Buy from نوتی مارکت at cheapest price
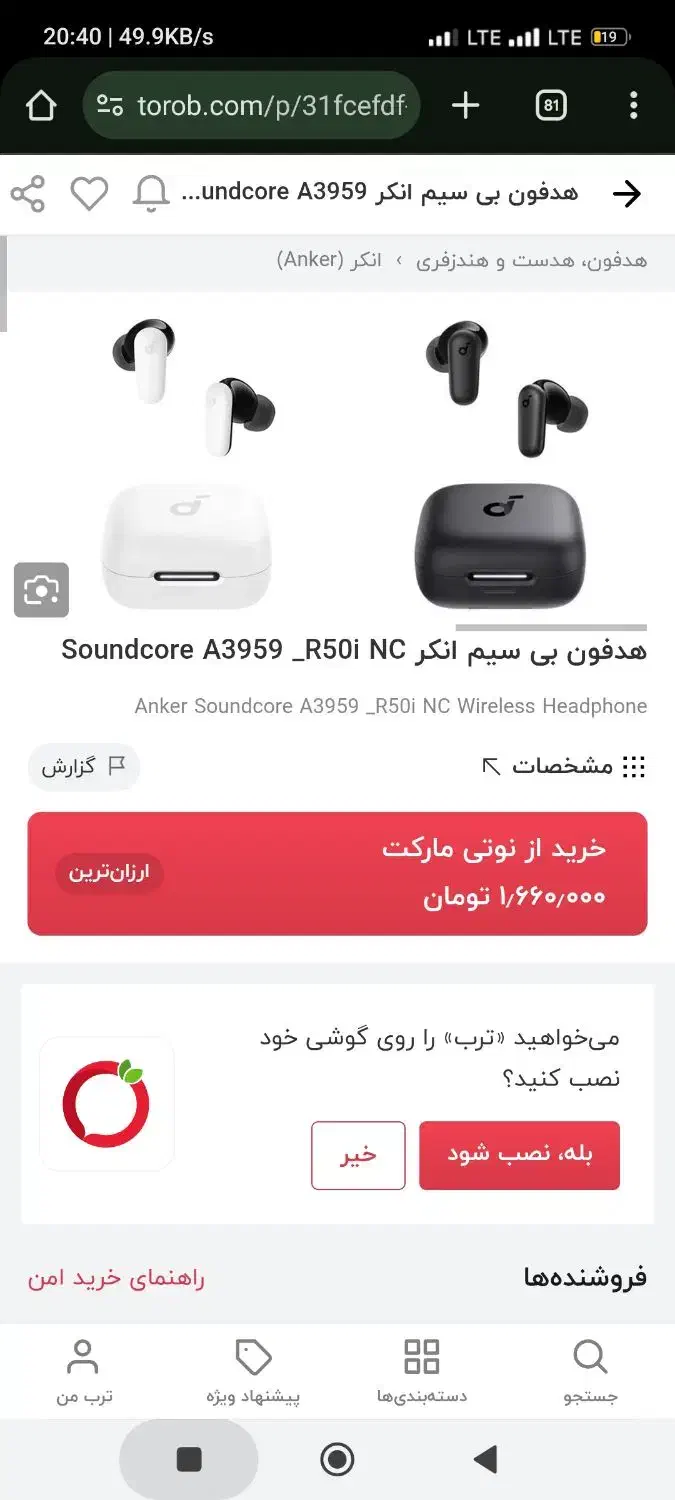This screenshot has width=675, height=1500. [337, 873]
